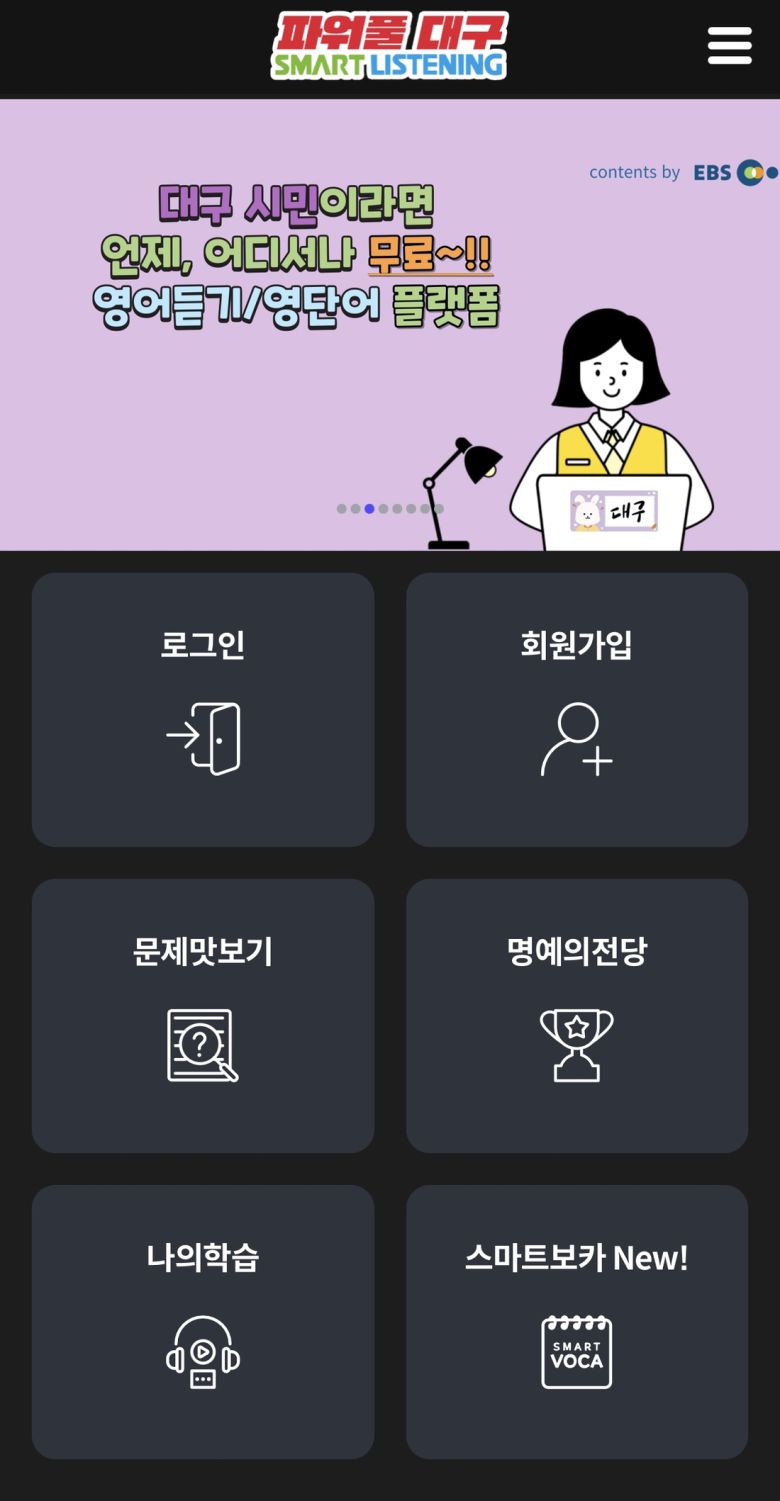Tap the 파워풀 대구 Smart Listening logo
The image size is (780, 1501).
(389, 46)
